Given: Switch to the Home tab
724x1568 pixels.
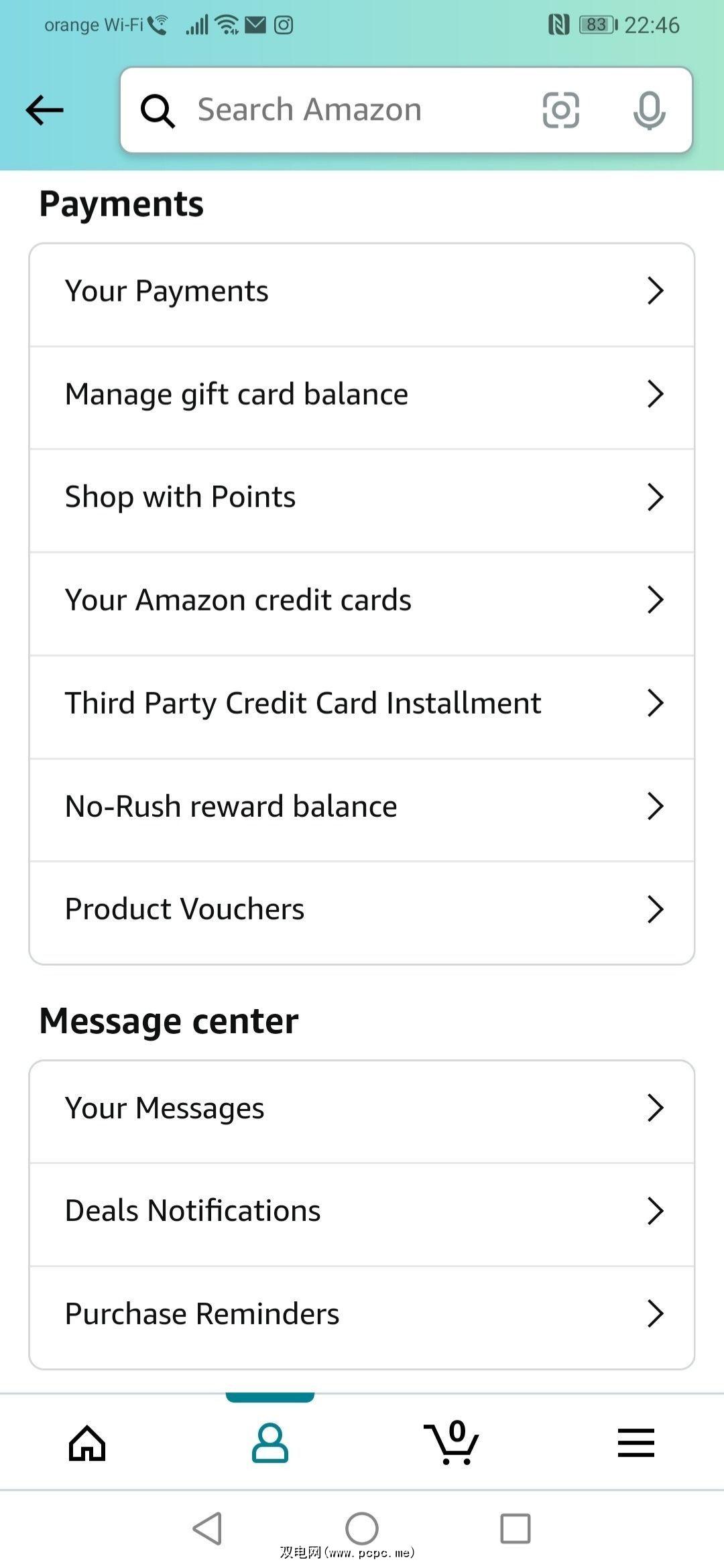Looking at the screenshot, I should pyautogui.click(x=87, y=1443).
